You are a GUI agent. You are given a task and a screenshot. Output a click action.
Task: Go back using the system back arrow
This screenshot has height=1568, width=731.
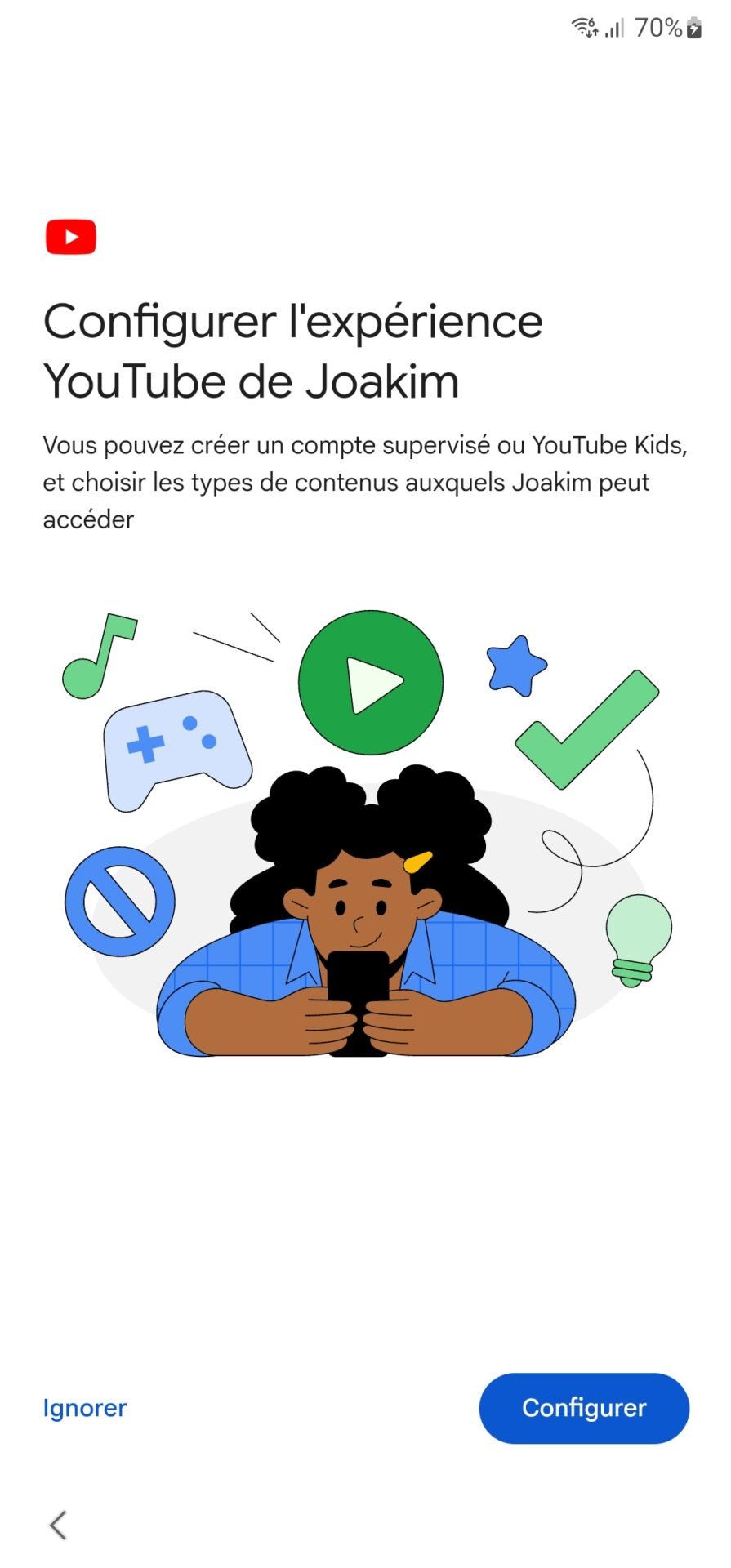[x=58, y=1525]
